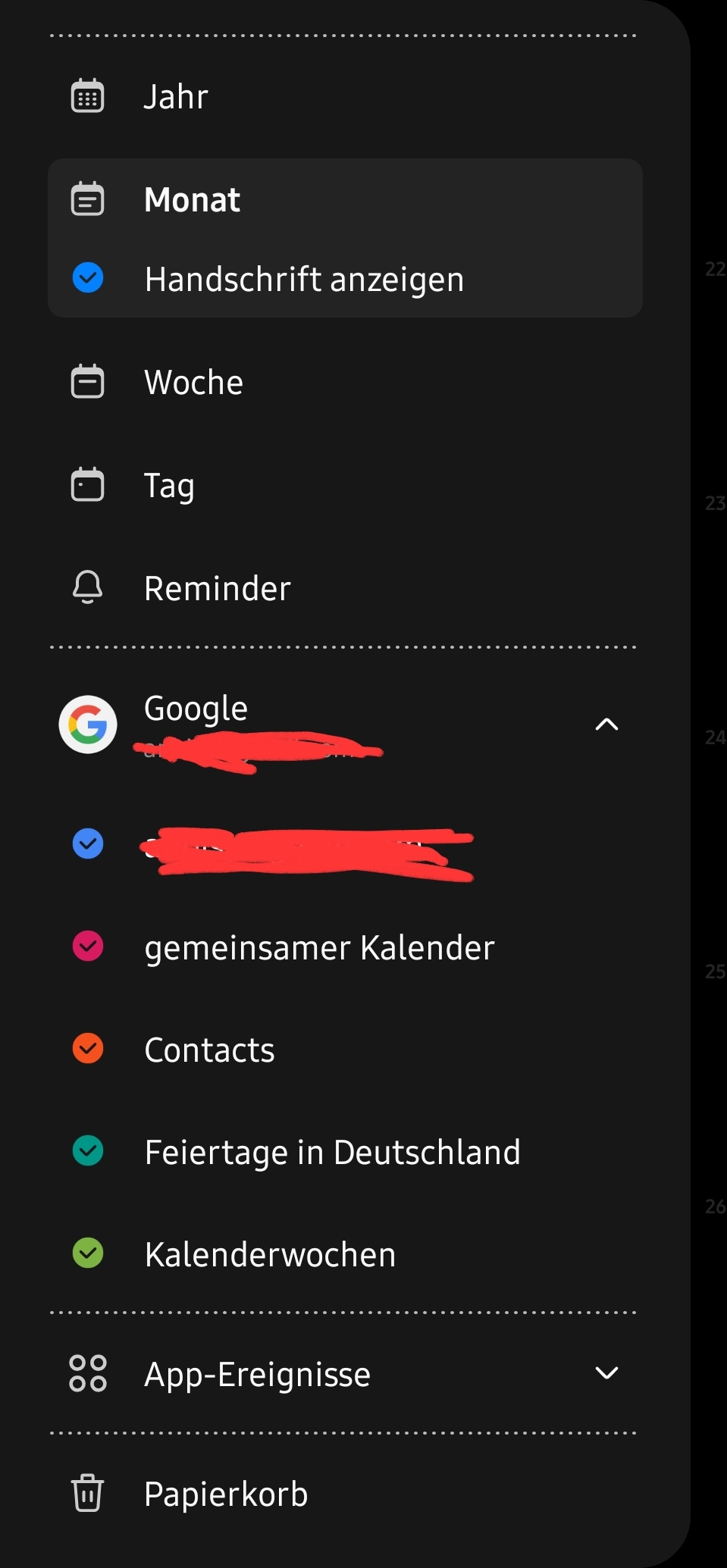Switch to the Jahr view
This screenshot has width=727, height=1568.
(x=176, y=97)
